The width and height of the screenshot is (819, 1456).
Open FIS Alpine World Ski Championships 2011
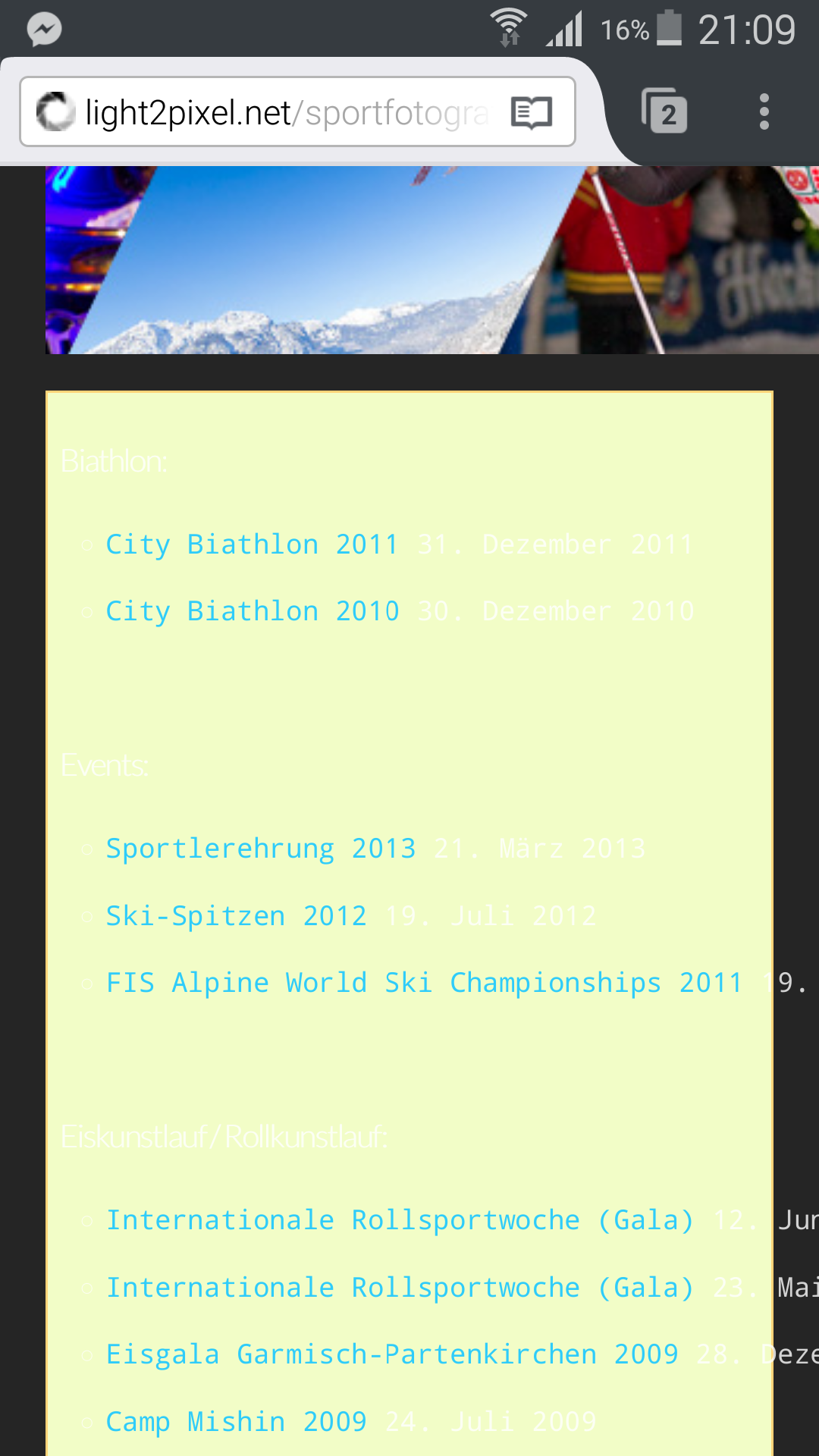(423, 983)
